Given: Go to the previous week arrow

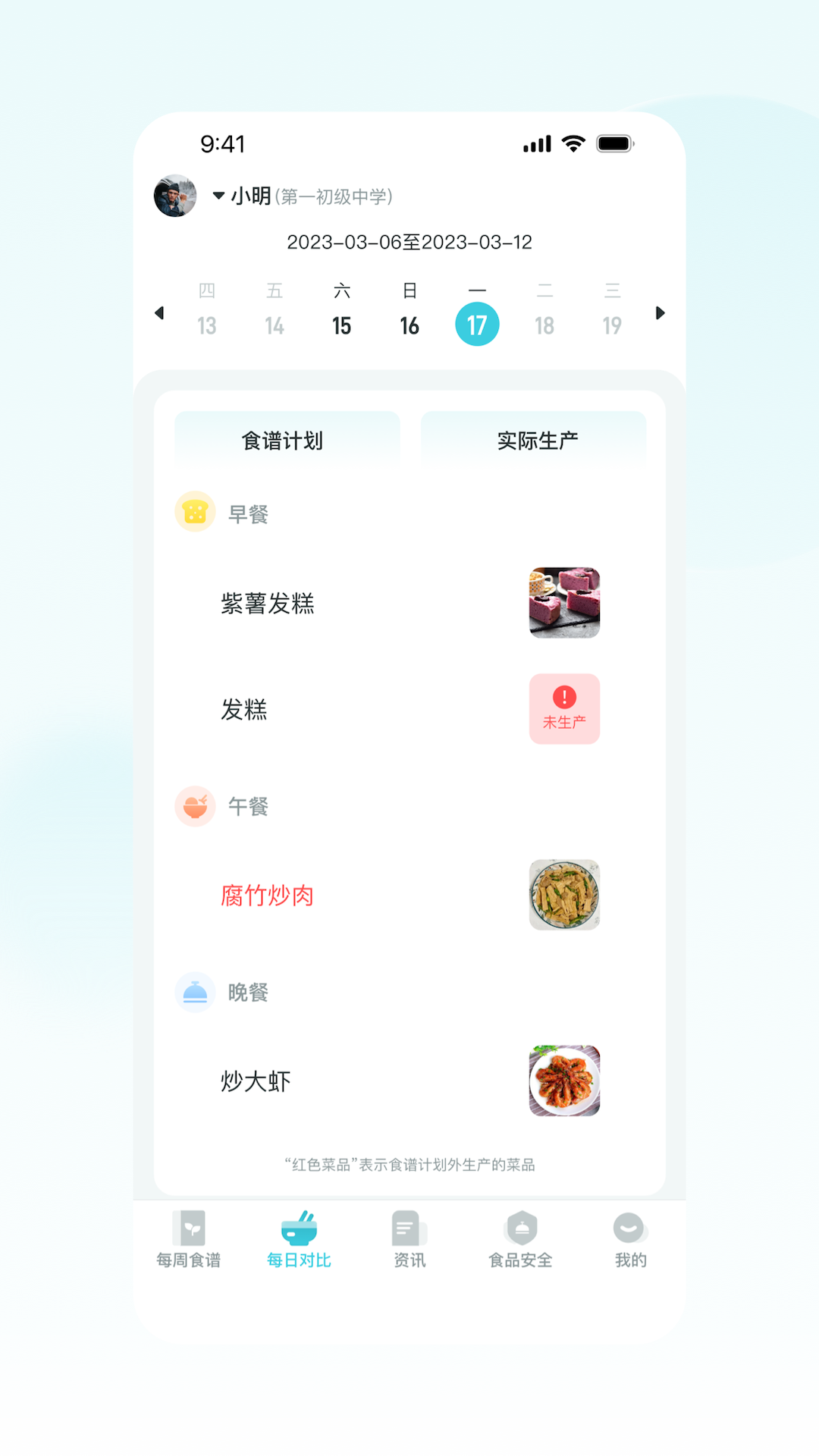Looking at the screenshot, I should click(x=159, y=312).
